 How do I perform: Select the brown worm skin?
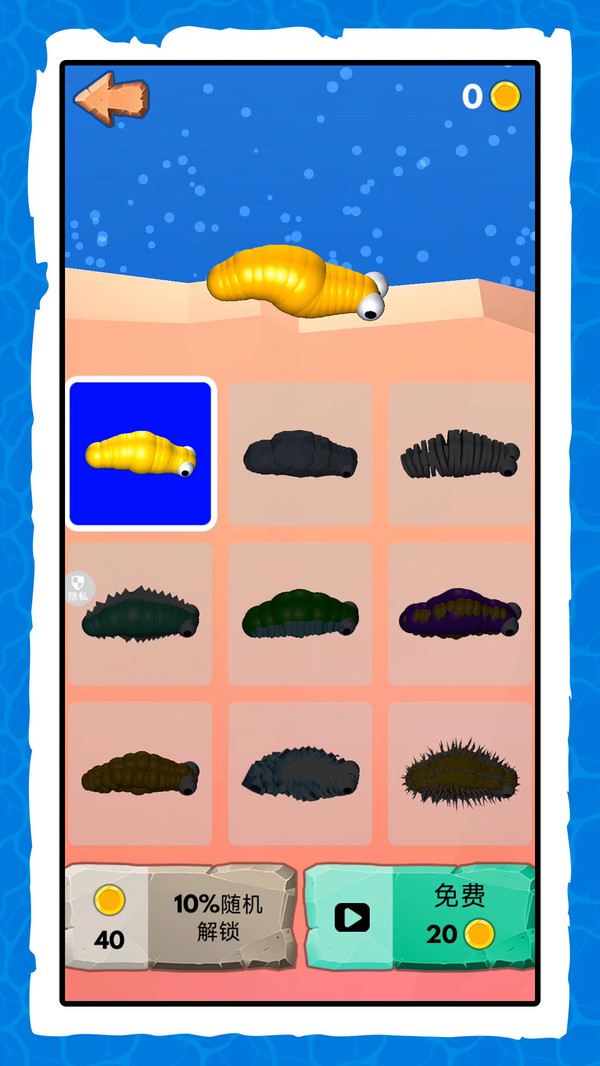pos(140,774)
